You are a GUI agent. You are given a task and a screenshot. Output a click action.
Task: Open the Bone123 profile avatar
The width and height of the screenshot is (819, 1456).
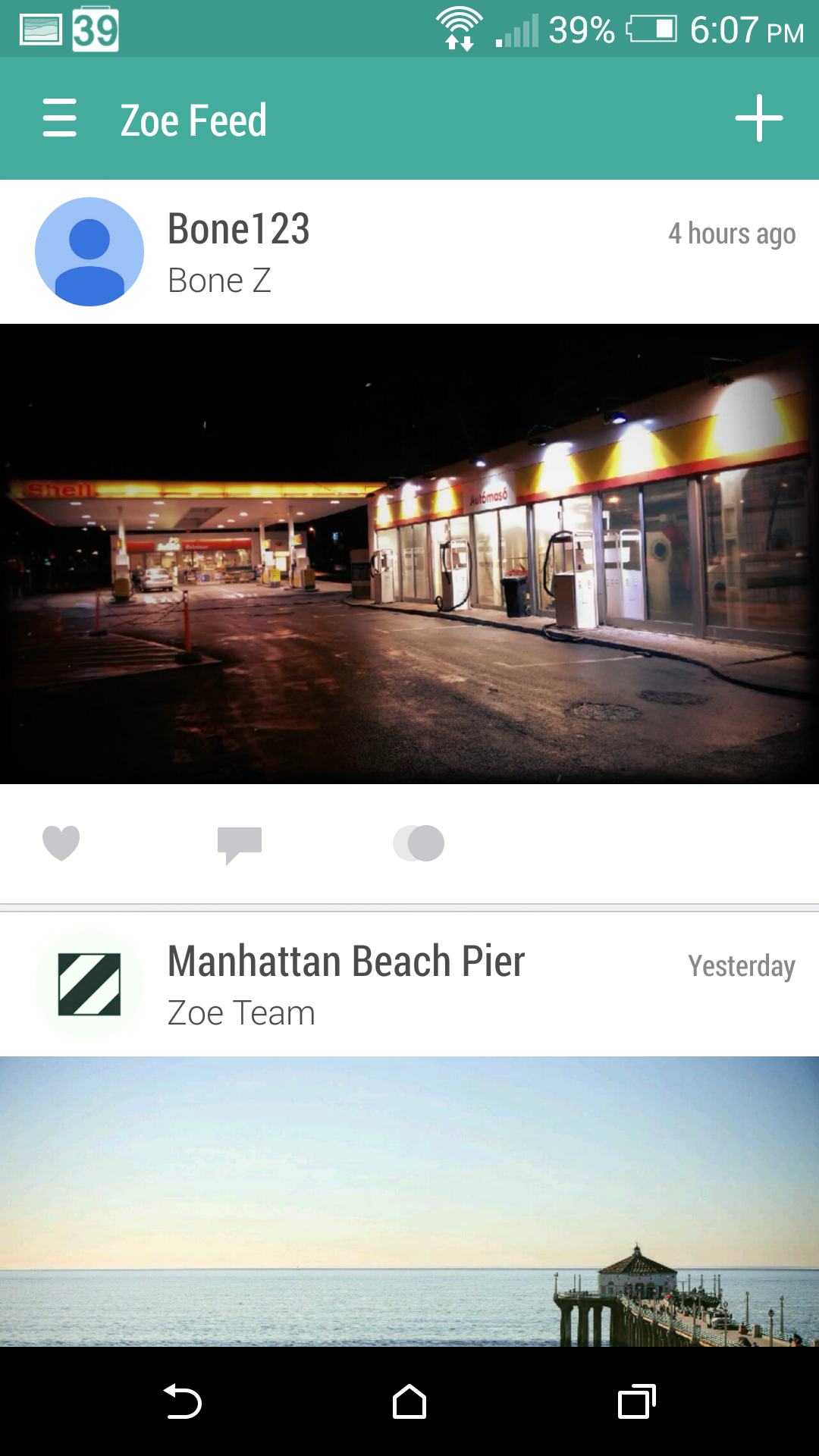[x=89, y=252]
